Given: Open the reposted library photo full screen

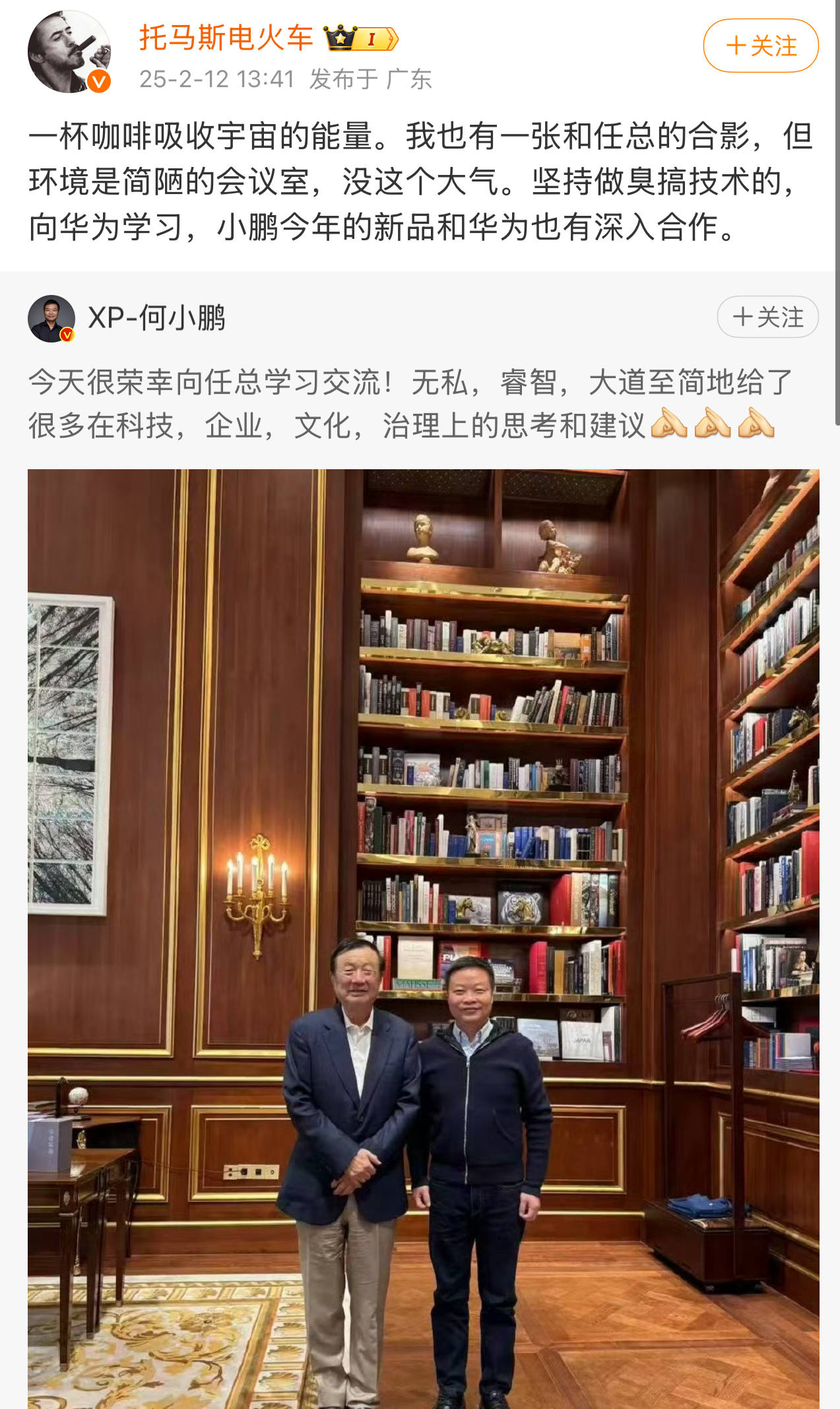Looking at the screenshot, I should tap(423, 937).
